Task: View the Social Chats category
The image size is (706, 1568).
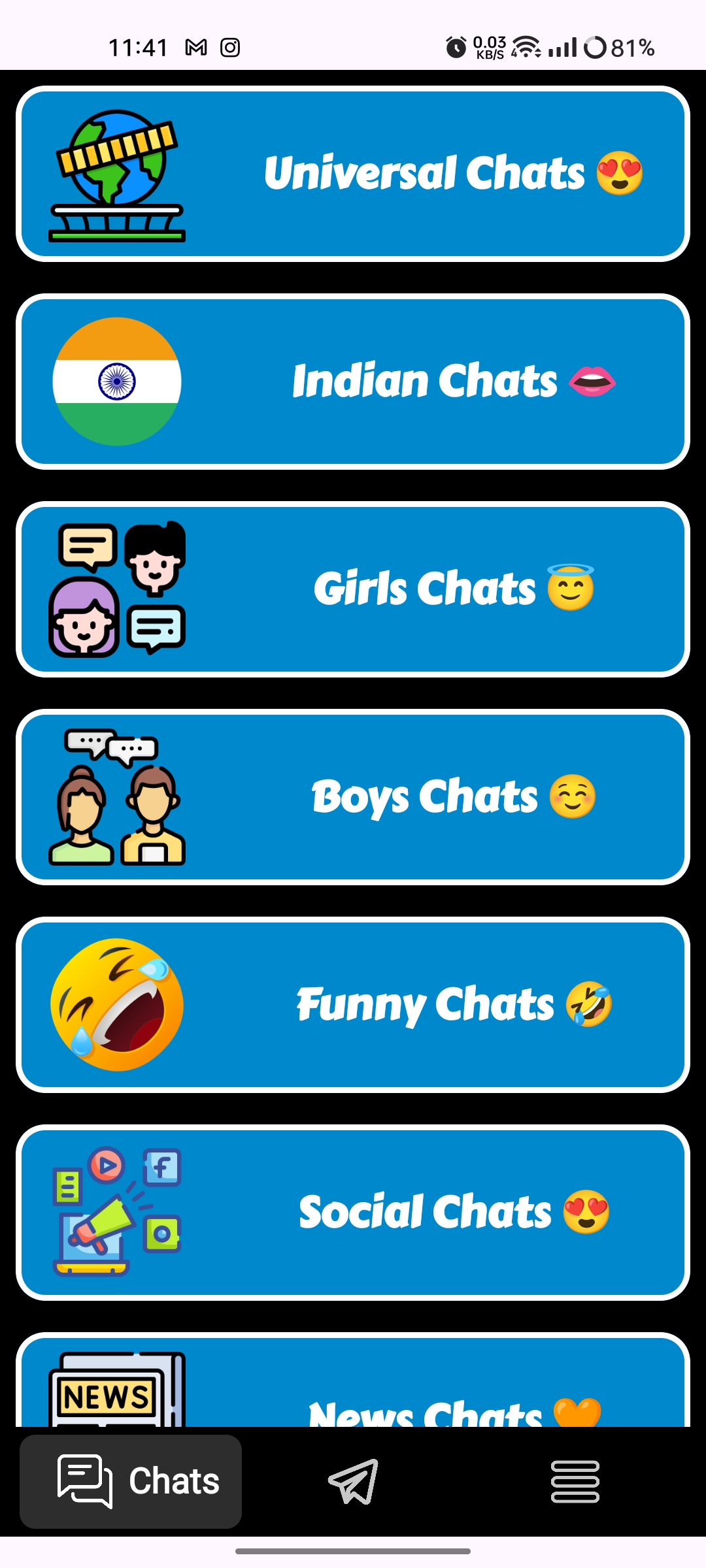Action: pyautogui.click(x=353, y=1213)
